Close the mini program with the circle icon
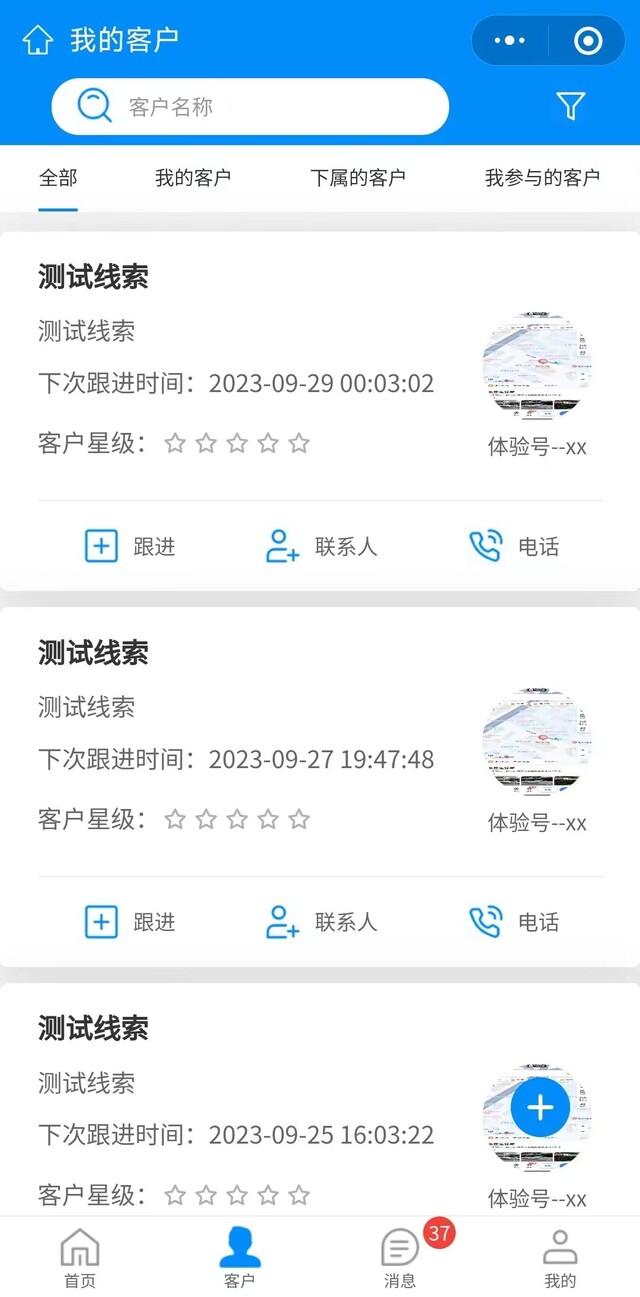The height and width of the screenshot is (1297, 640). coord(588,41)
